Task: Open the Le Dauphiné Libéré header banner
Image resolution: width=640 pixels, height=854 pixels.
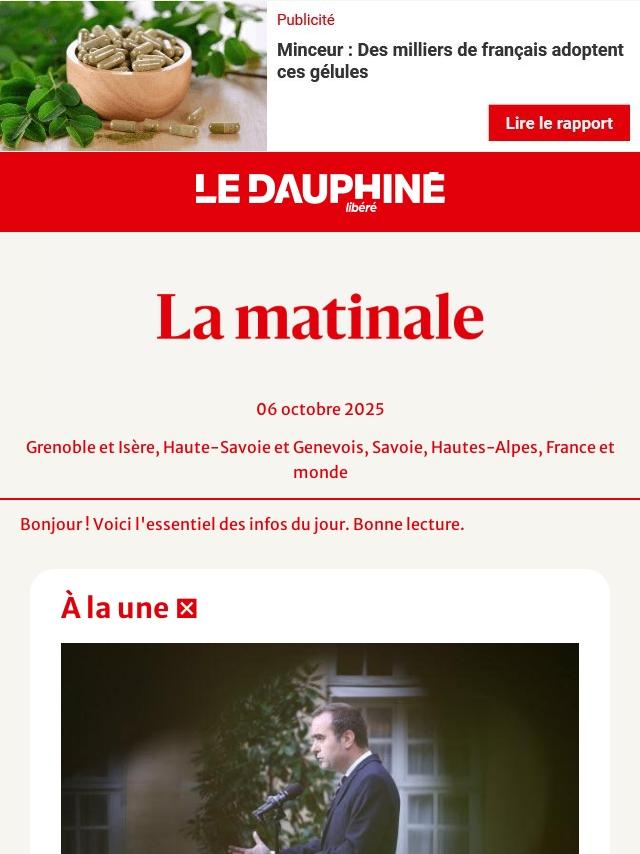Action: click(x=320, y=191)
